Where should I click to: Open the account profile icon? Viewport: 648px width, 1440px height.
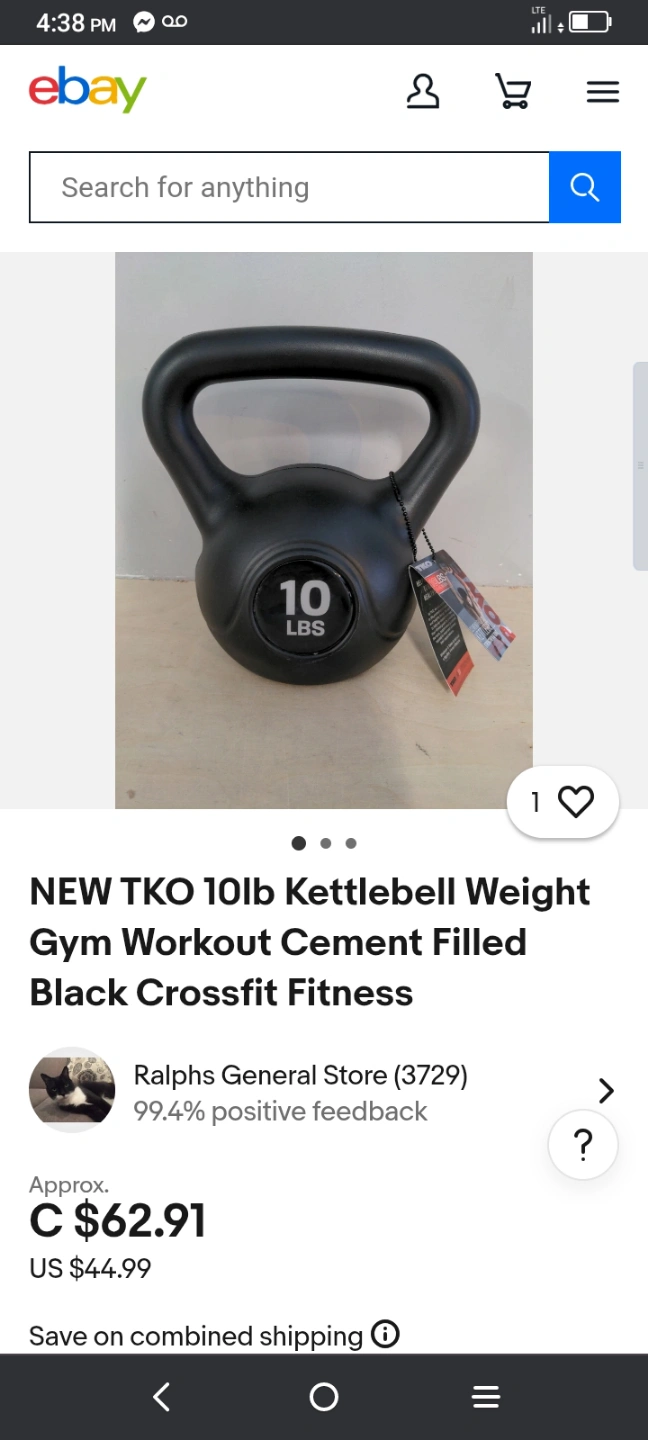tap(423, 92)
